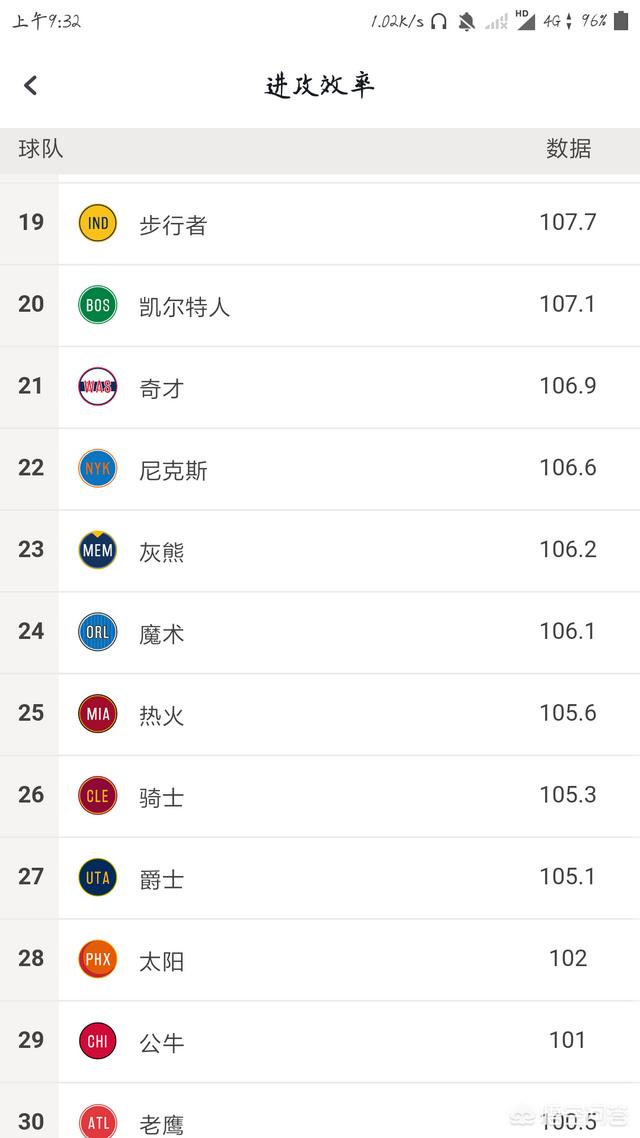Viewport: 640px width, 1138px height.
Task: Select the 热火 team row
Action: point(320,716)
